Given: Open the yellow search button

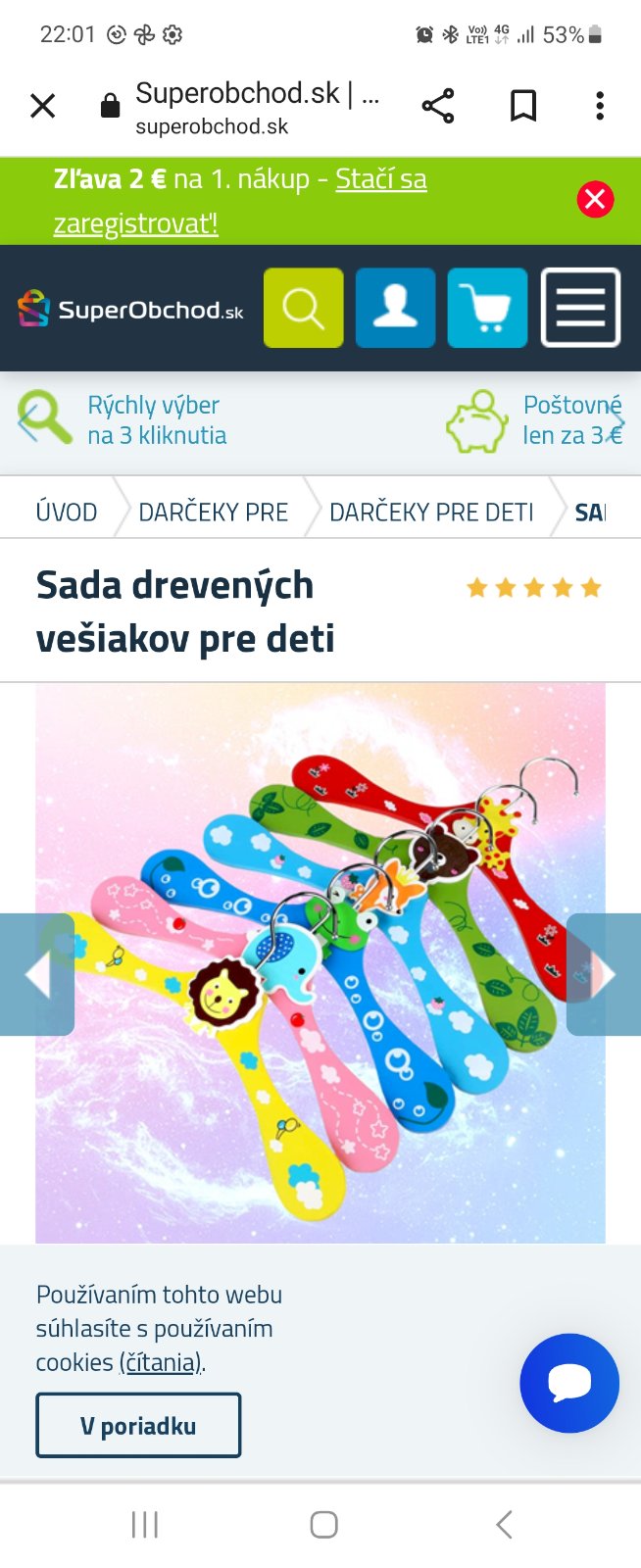Looking at the screenshot, I should (x=304, y=309).
